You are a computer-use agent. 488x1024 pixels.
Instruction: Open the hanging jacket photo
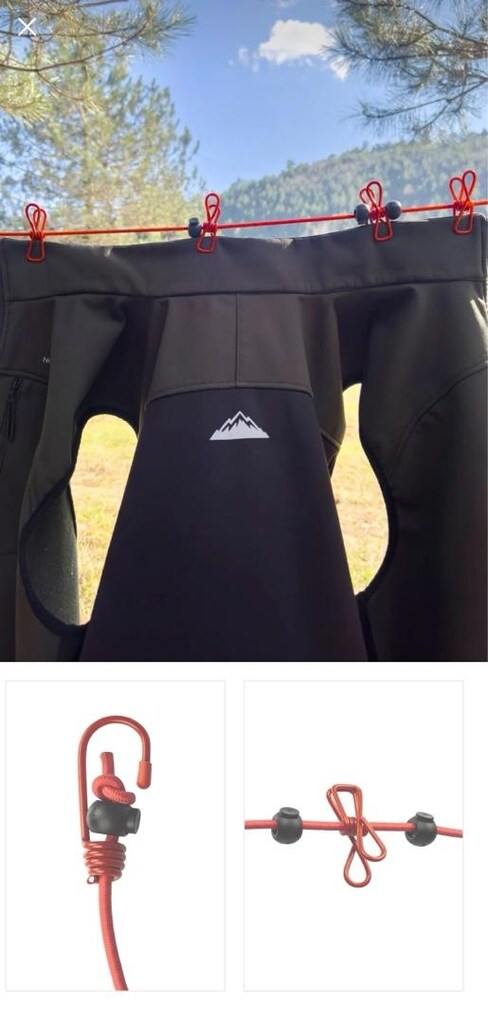244,330
